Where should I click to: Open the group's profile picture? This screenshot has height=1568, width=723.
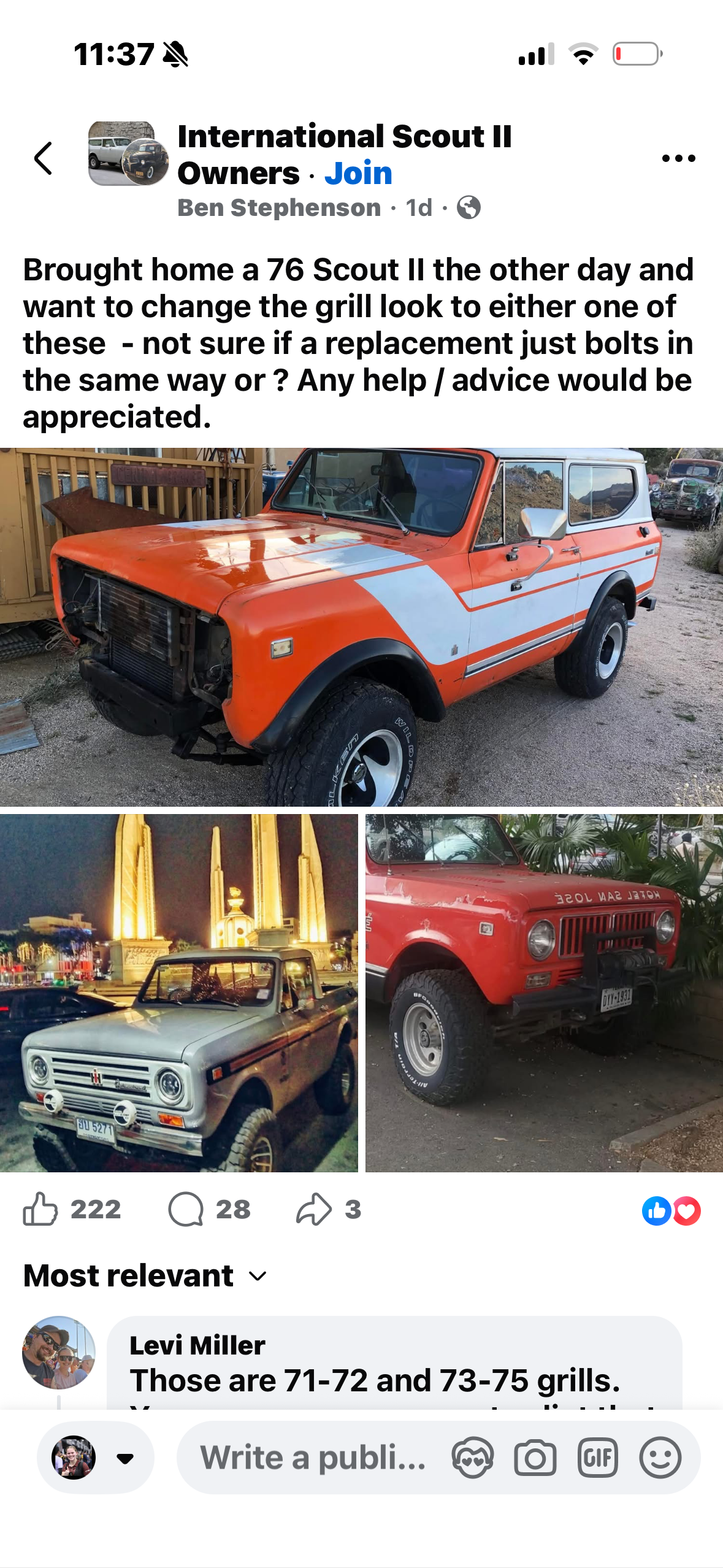[x=128, y=153]
